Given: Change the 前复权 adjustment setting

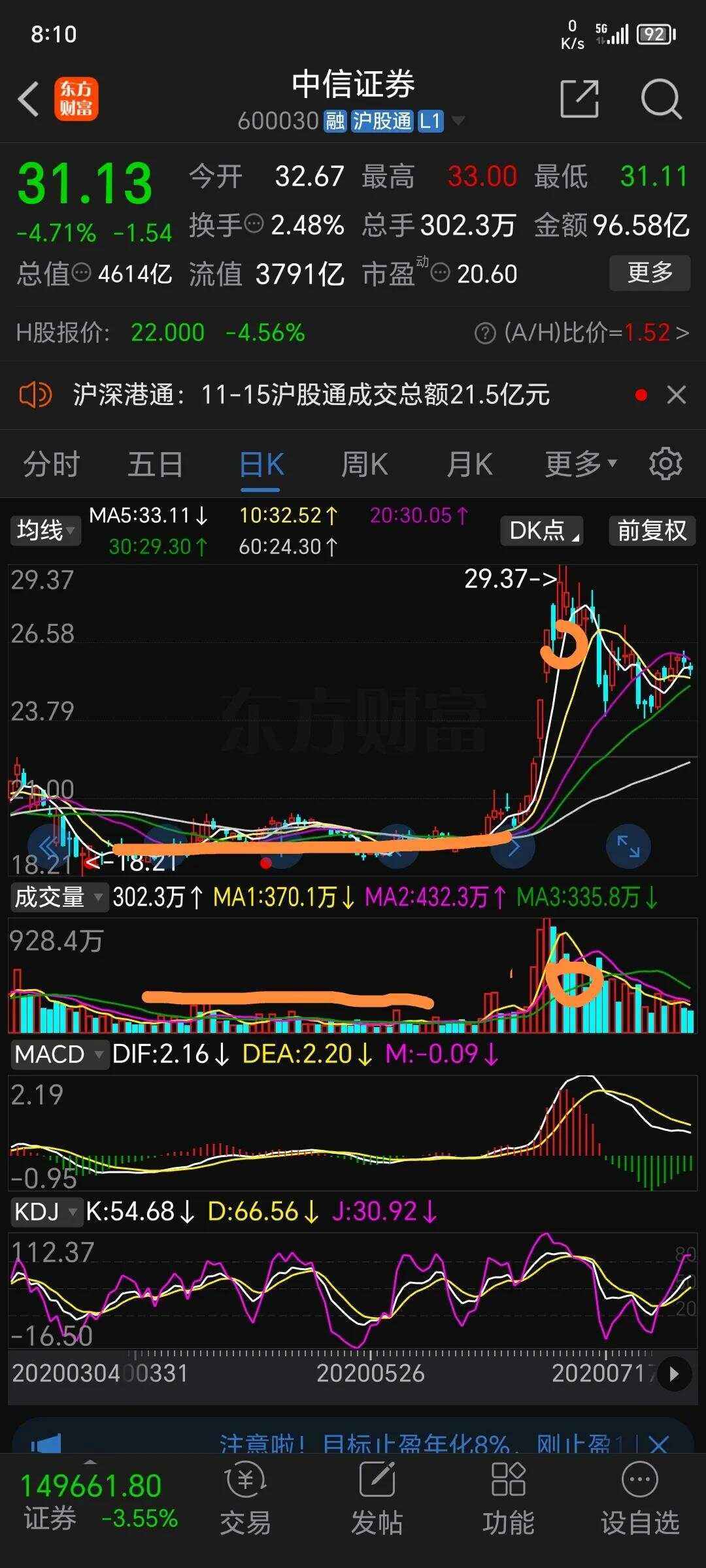Looking at the screenshot, I should click(652, 531).
